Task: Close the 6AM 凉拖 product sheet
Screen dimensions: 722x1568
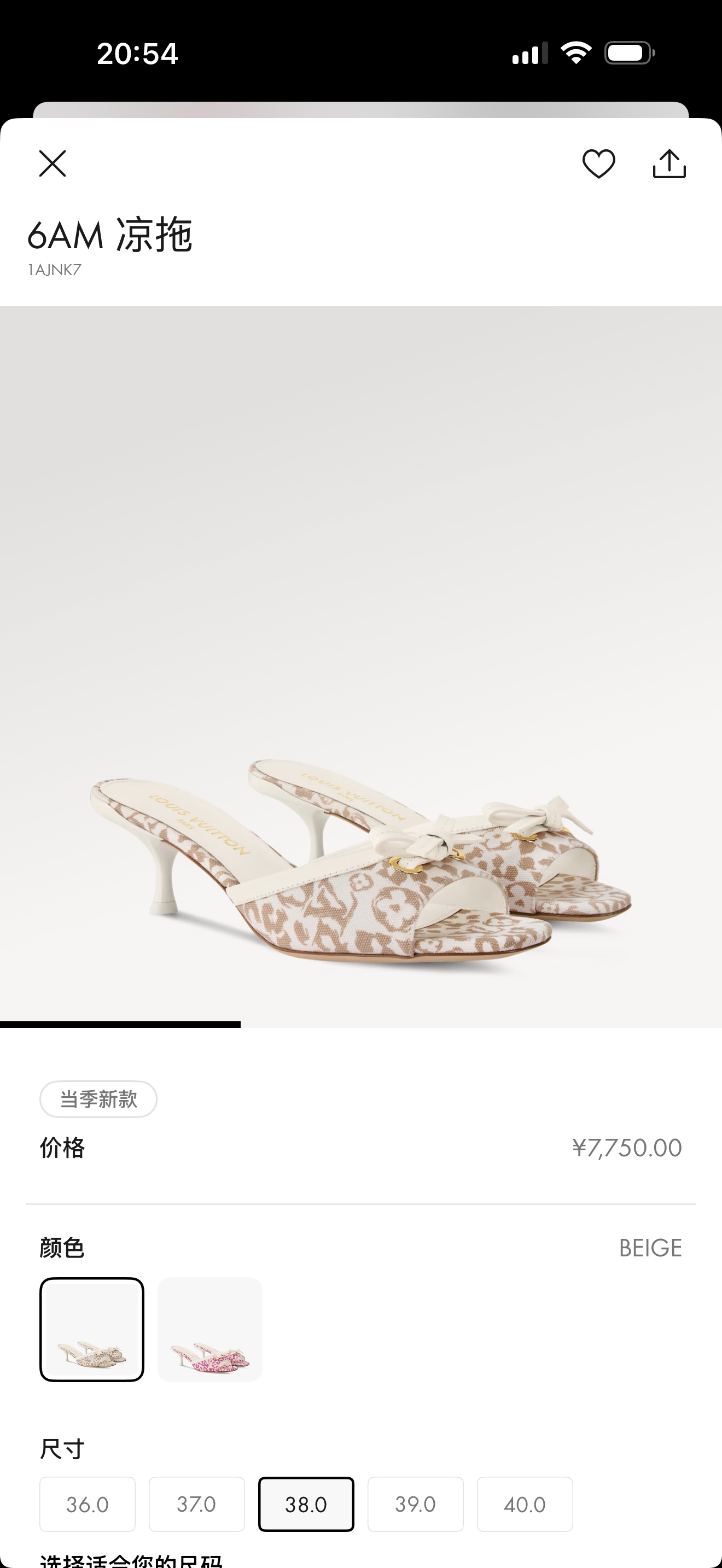Action: coord(53,163)
